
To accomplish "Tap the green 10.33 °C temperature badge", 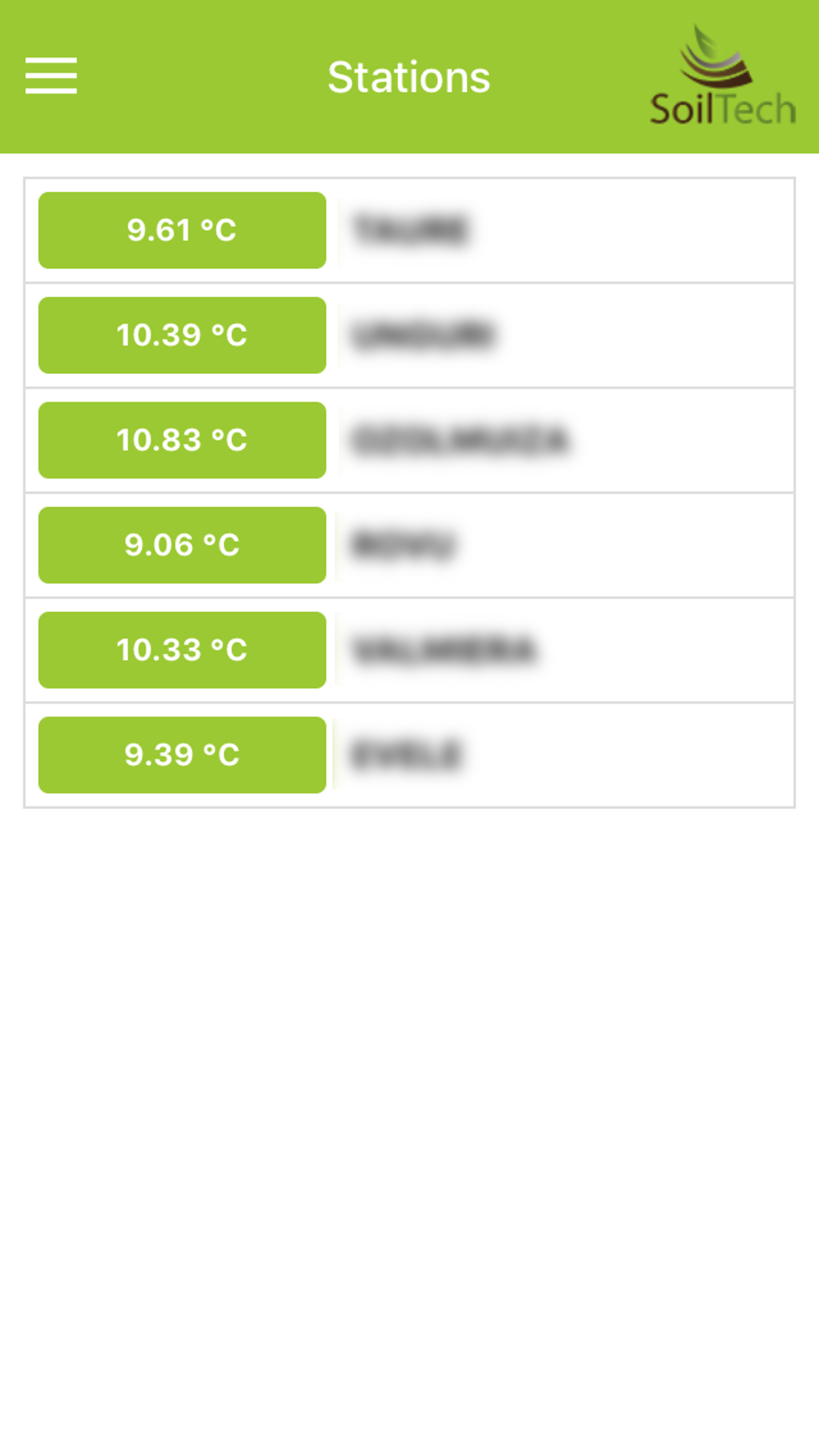I will 182,650.
